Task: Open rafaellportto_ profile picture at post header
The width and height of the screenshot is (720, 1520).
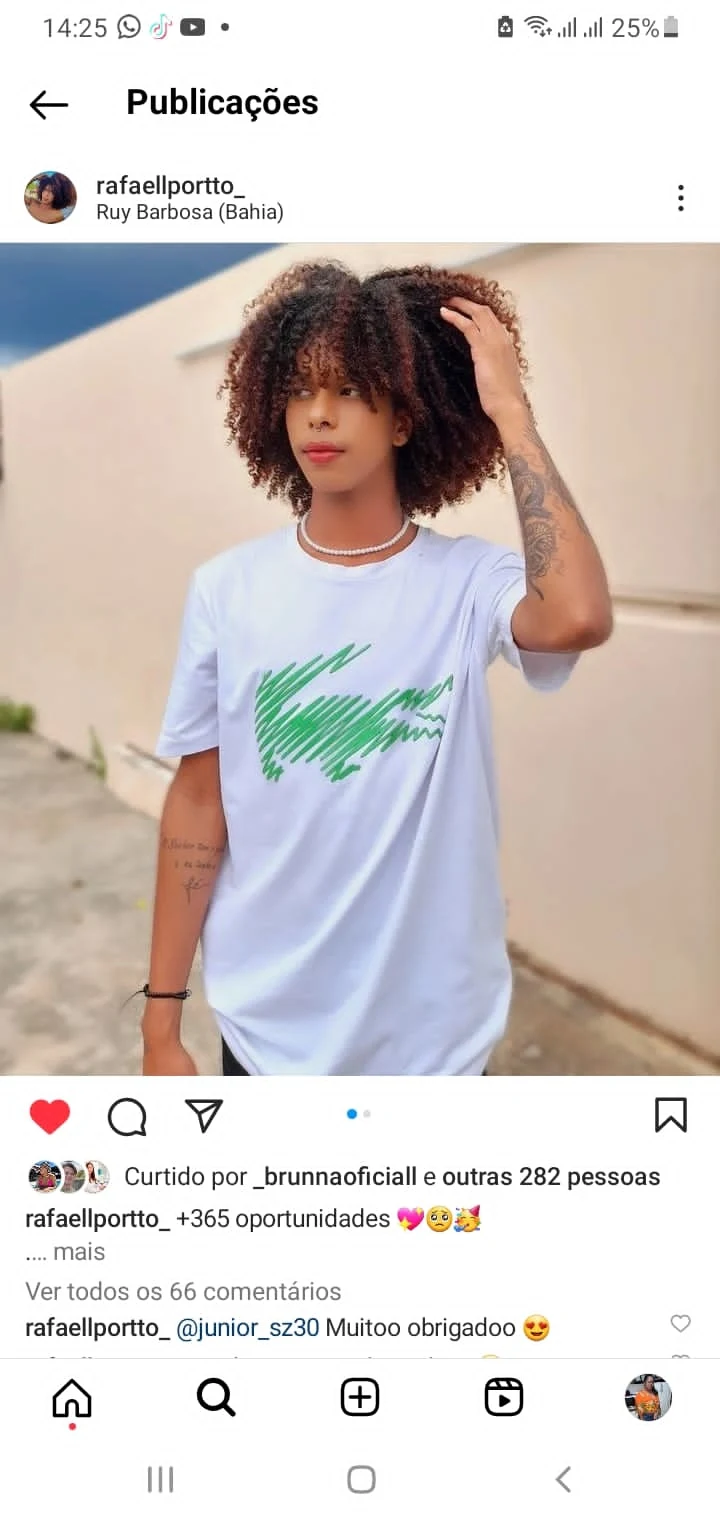Action: pyautogui.click(x=50, y=197)
